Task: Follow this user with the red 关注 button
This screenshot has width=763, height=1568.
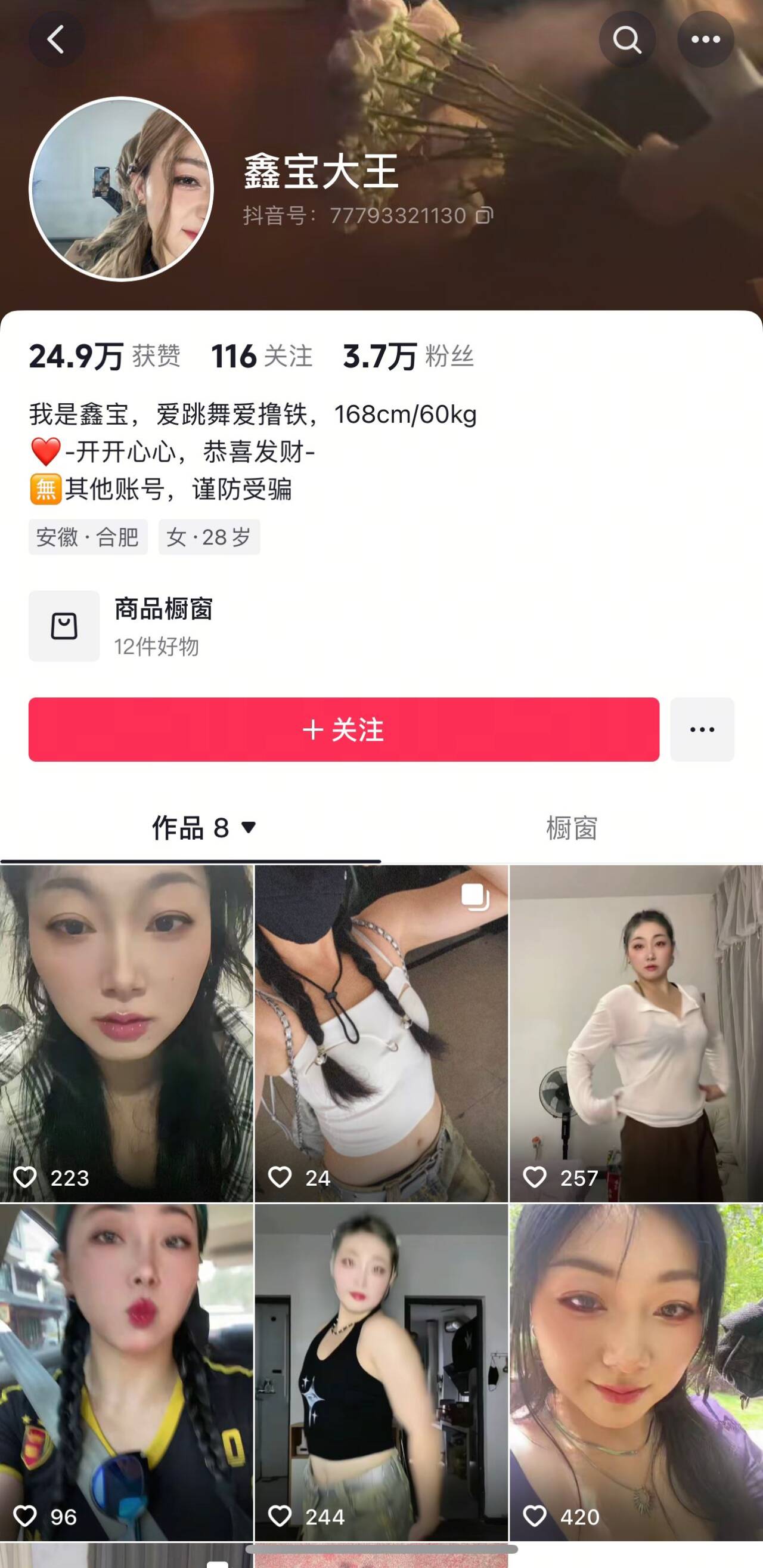Action: [x=344, y=729]
